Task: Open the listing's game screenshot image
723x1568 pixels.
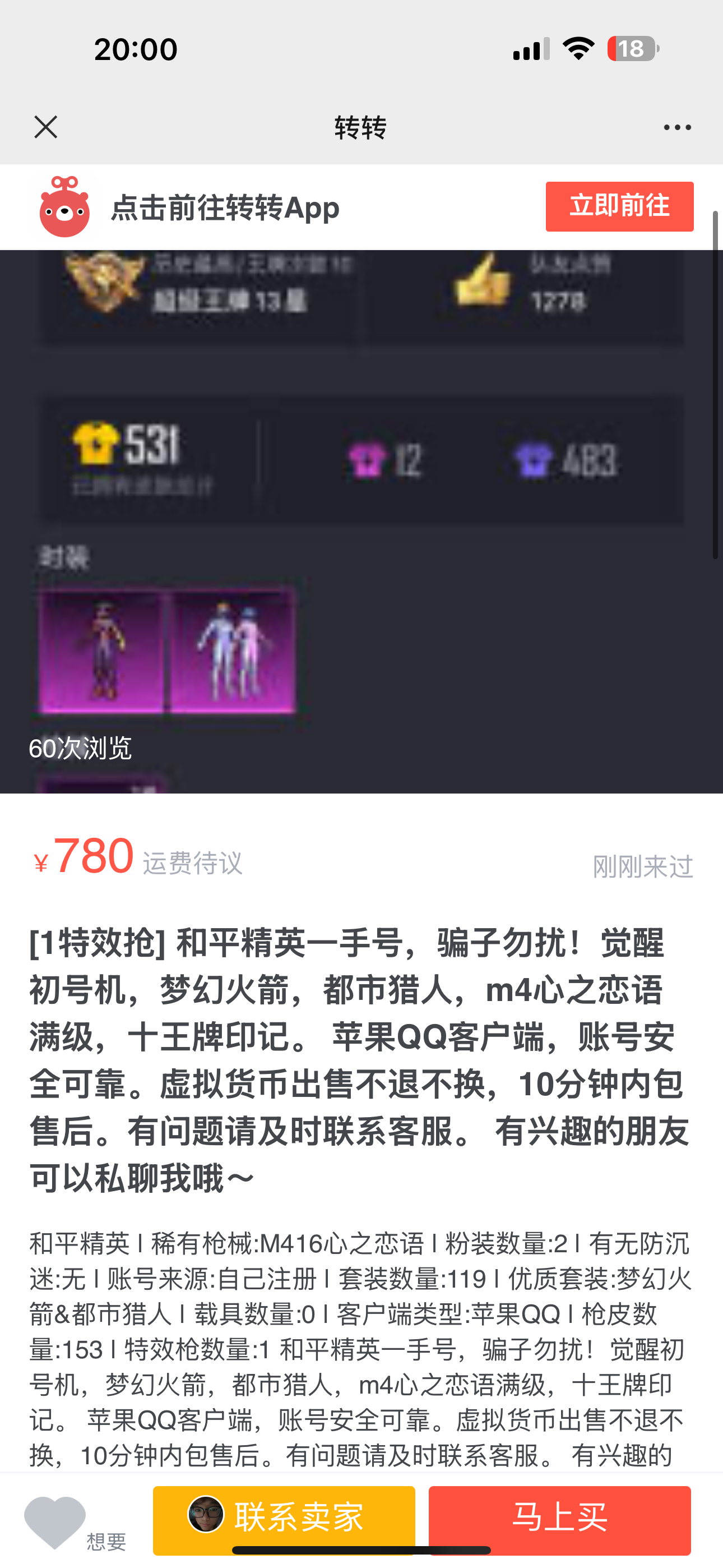Action: click(361, 521)
